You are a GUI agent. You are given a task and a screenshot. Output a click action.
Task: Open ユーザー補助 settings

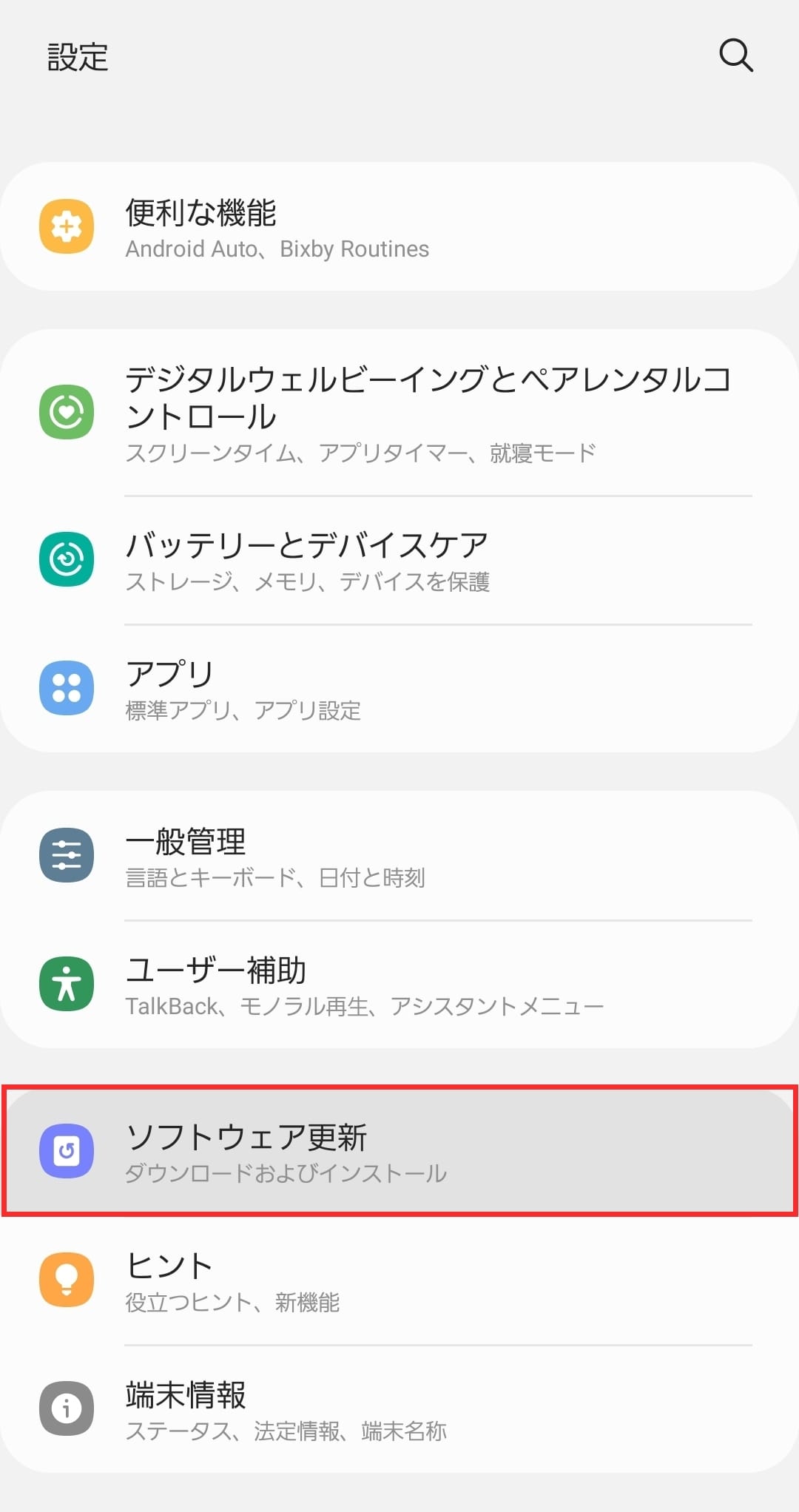coord(399,985)
